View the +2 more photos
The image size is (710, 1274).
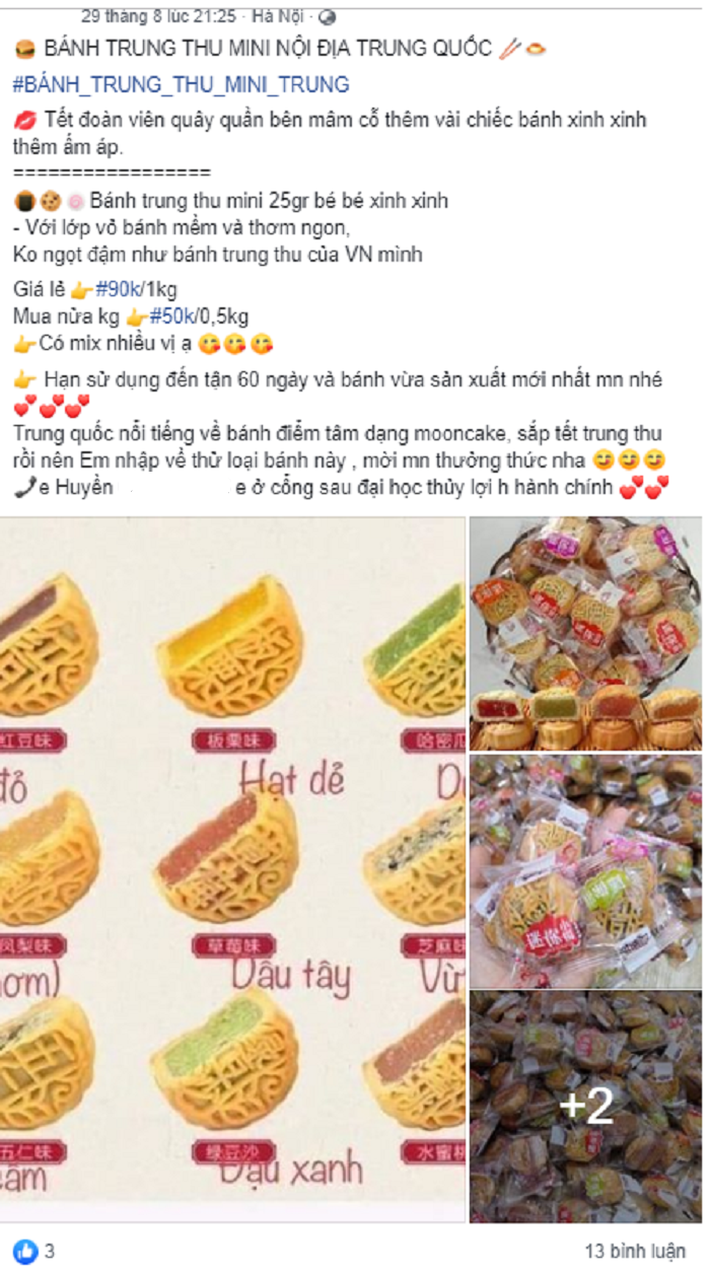coord(585,1106)
